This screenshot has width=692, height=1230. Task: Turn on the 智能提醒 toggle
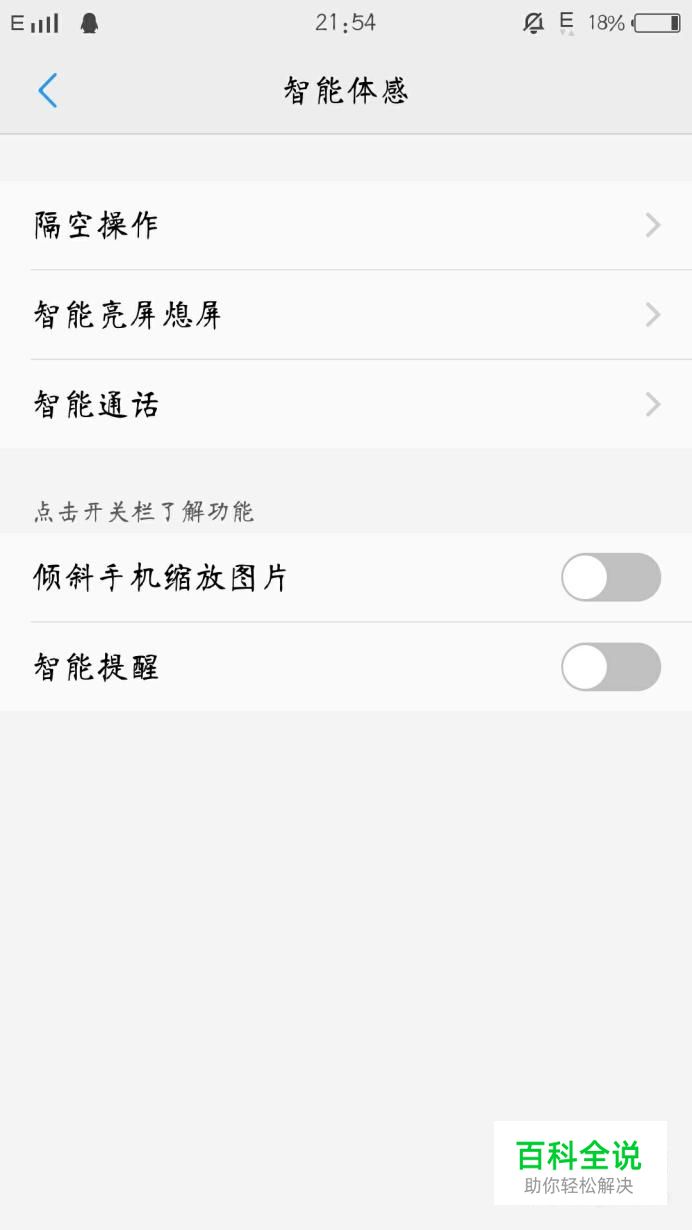point(611,667)
